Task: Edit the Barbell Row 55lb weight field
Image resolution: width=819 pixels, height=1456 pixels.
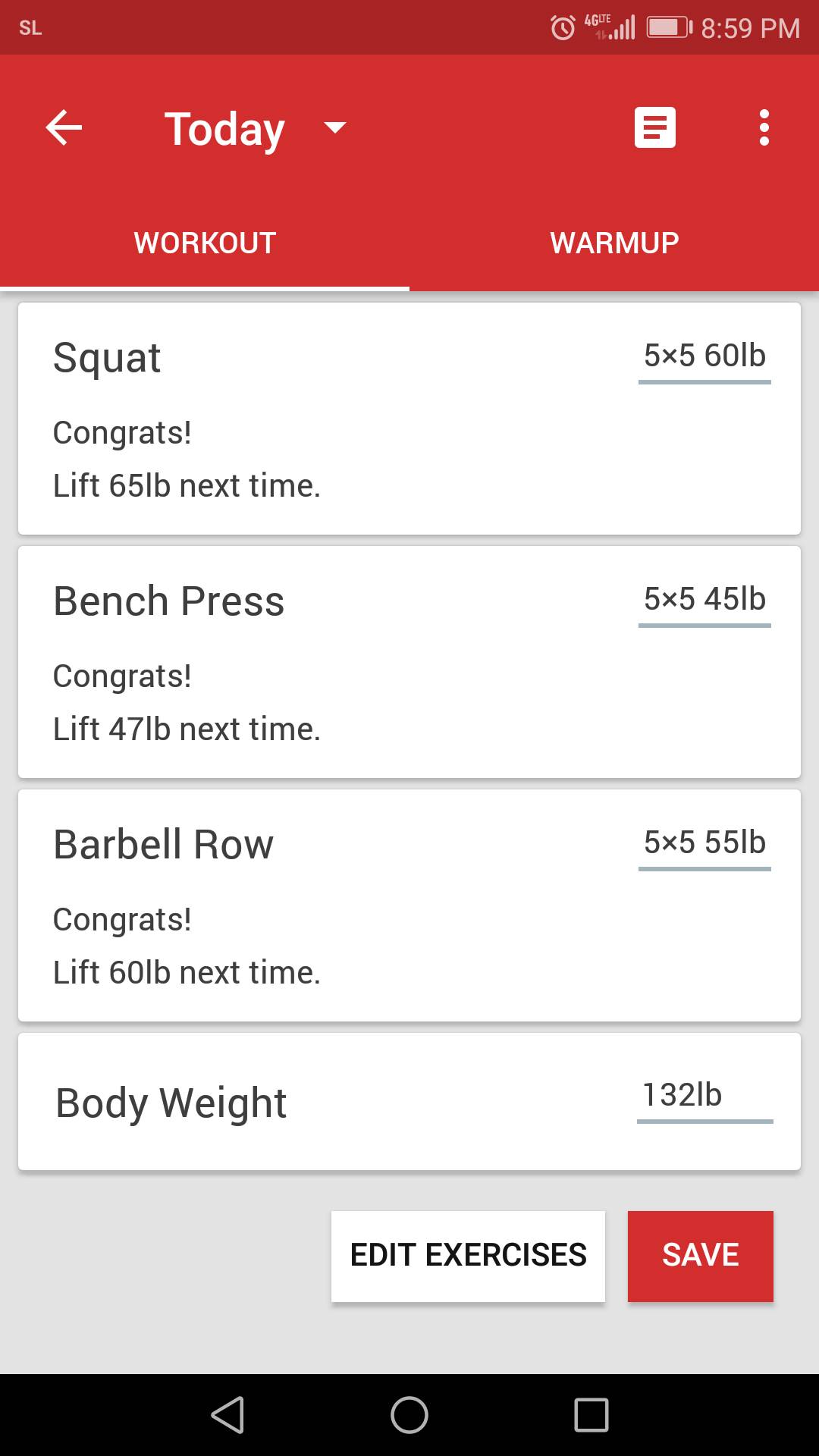Action: (x=704, y=841)
